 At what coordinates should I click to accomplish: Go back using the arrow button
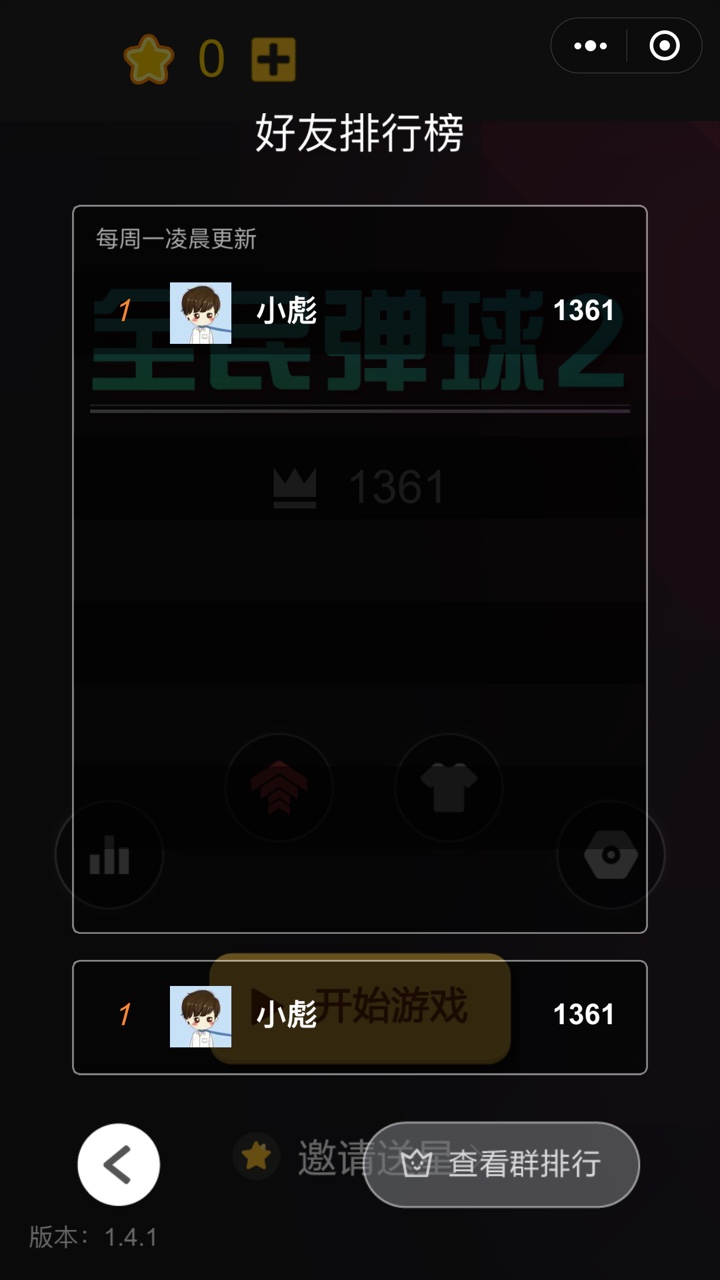(119, 1165)
